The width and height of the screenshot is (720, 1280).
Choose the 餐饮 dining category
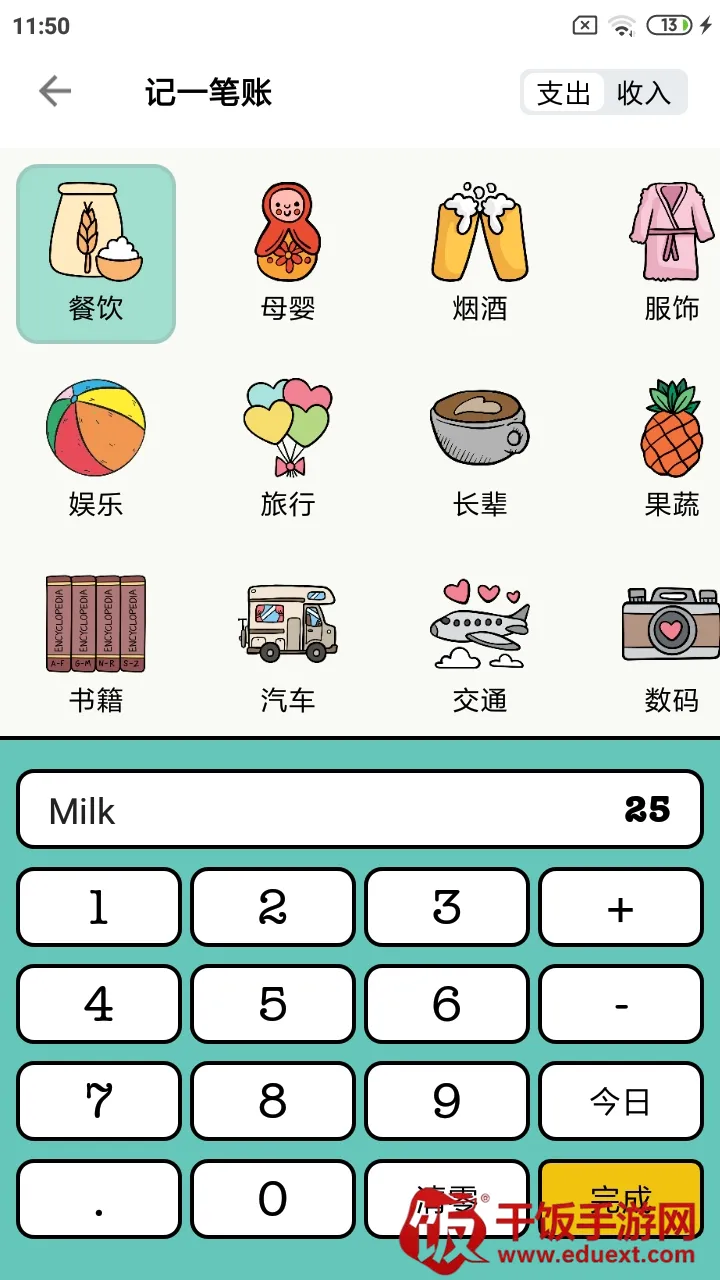(x=96, y=254)
